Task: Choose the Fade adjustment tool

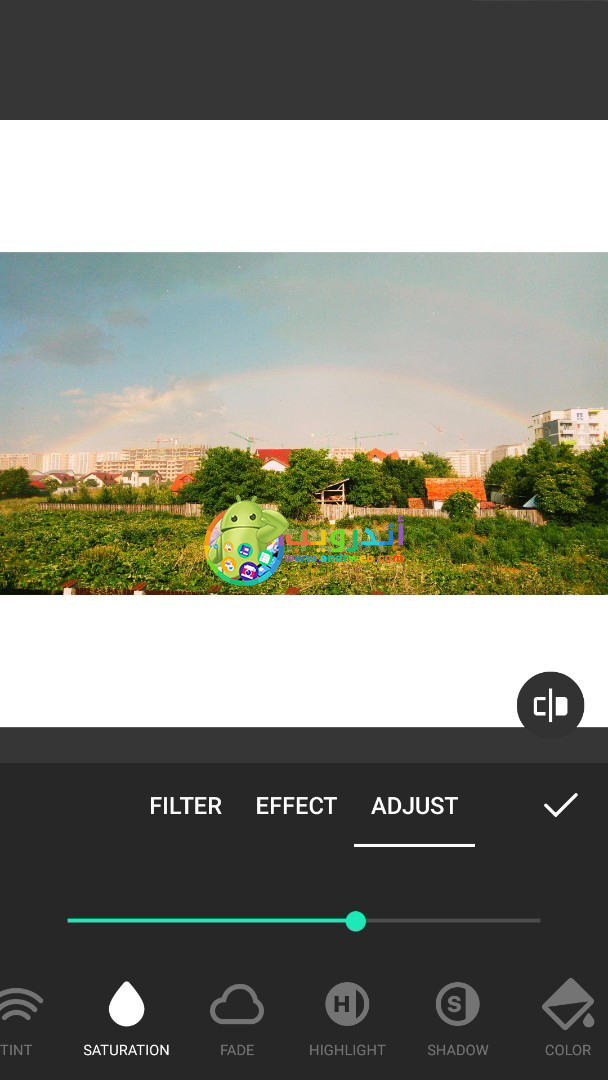Action: click(237, 1018)
